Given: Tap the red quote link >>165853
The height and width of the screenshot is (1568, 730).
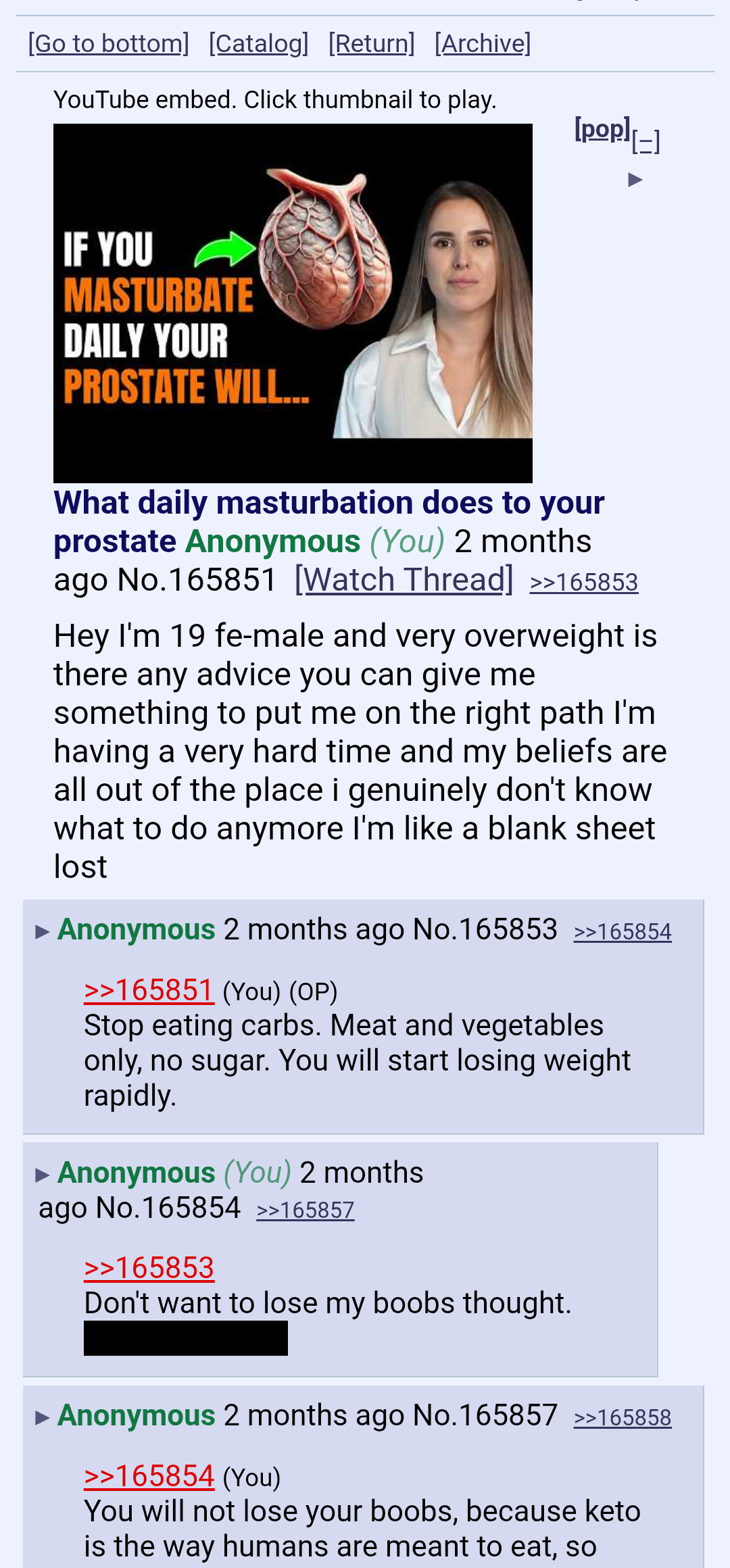Looking at the screenshot, I should pyautogui.click(x=149, y=1268).
